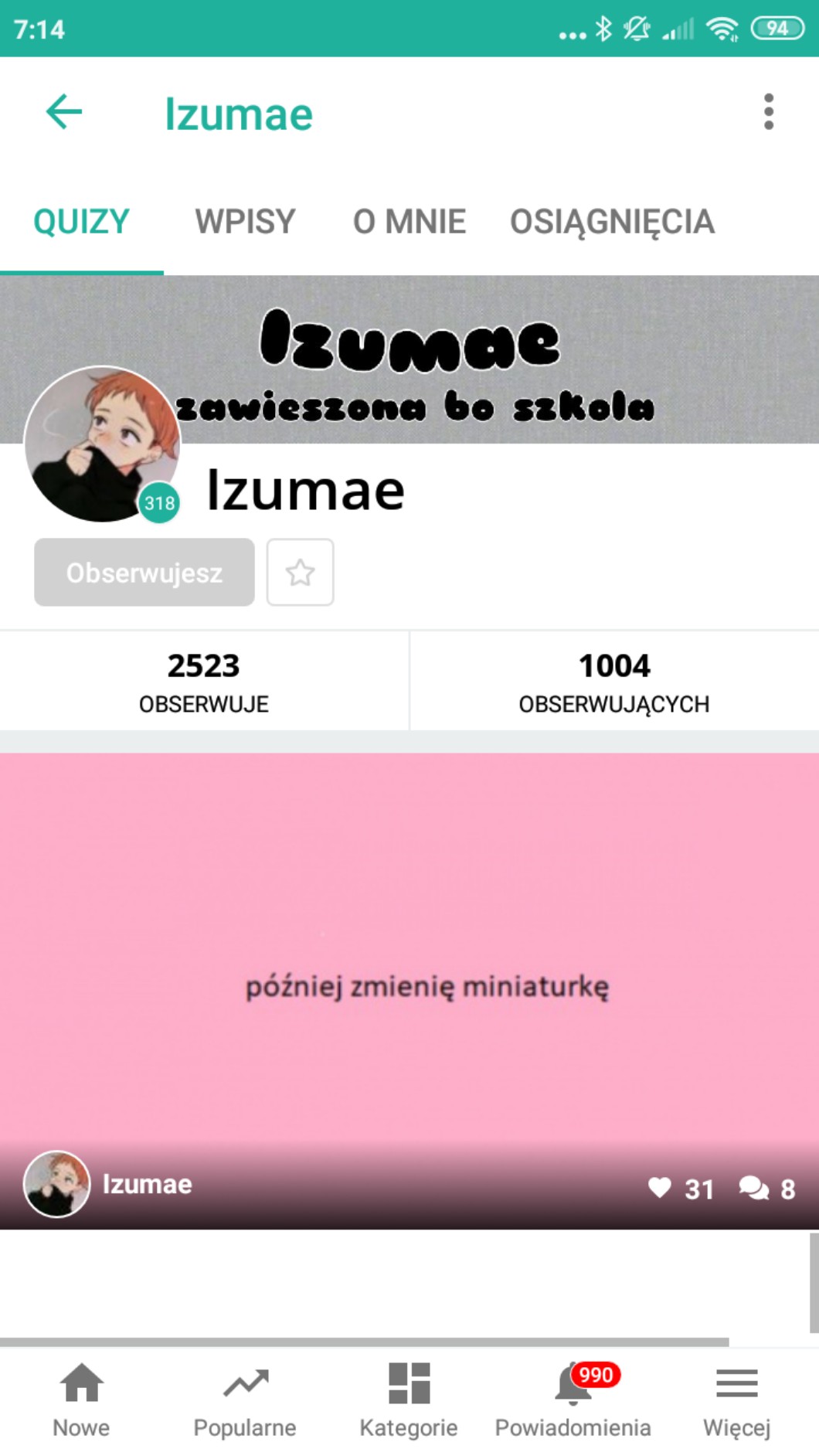Open Izumae's profile picture
The height and width of the screenshot is (1456, 819).
[101, 444]
